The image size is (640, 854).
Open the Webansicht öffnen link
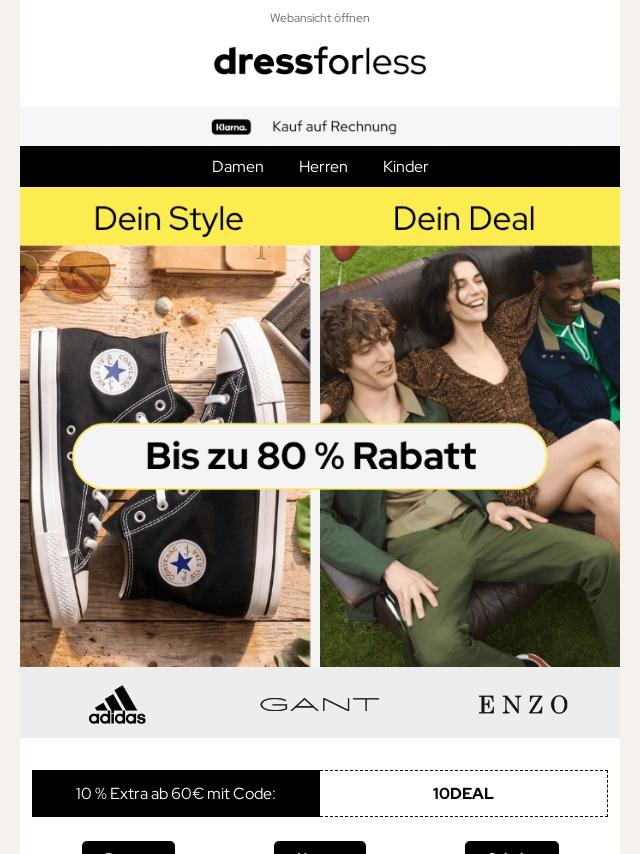tap(319, 18)
